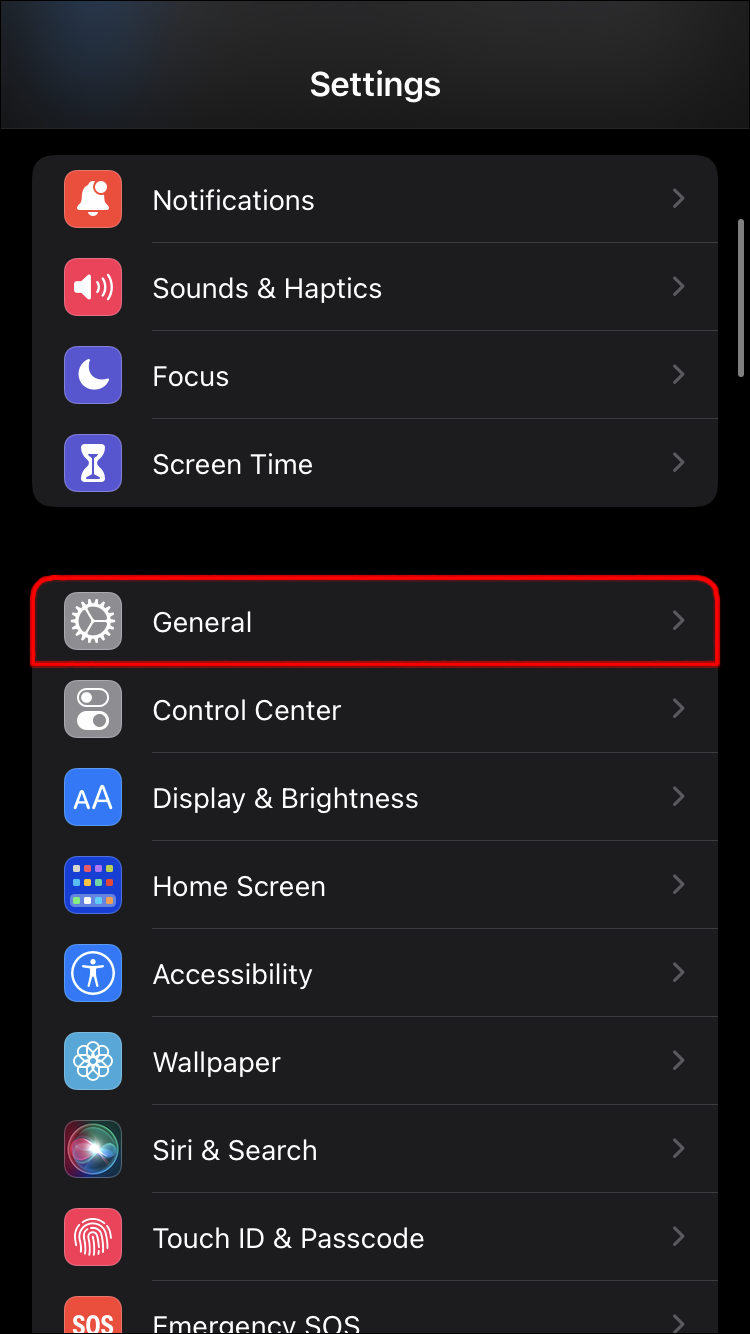This screenshot has height=1334, width=750.
Task: Go to Home Screen settings
Action: coord(375,885)
